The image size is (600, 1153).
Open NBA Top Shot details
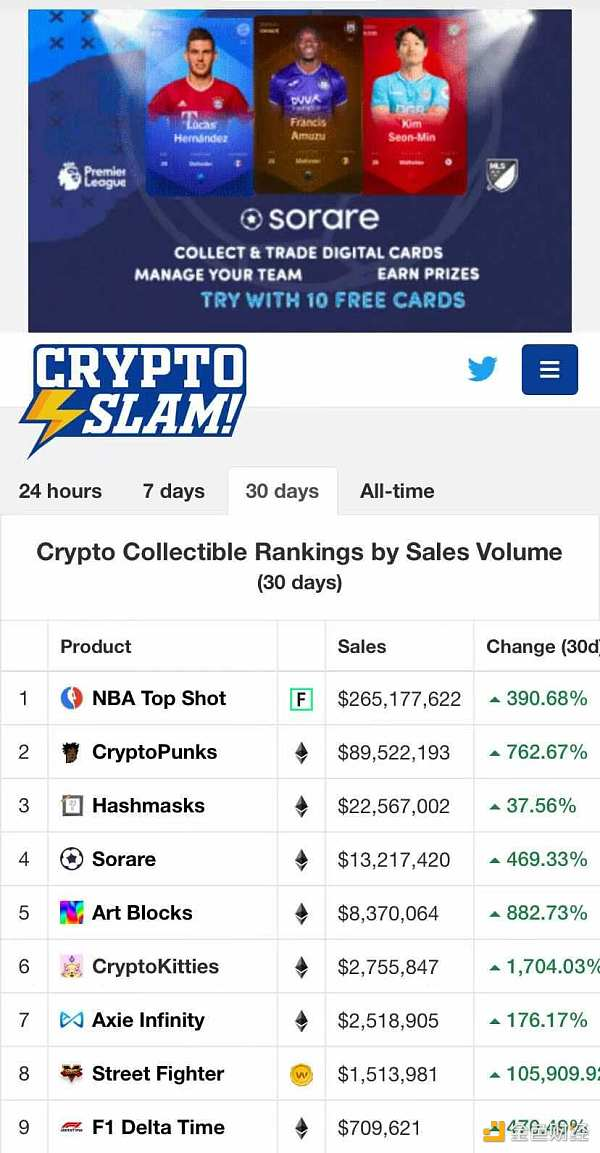158,698
